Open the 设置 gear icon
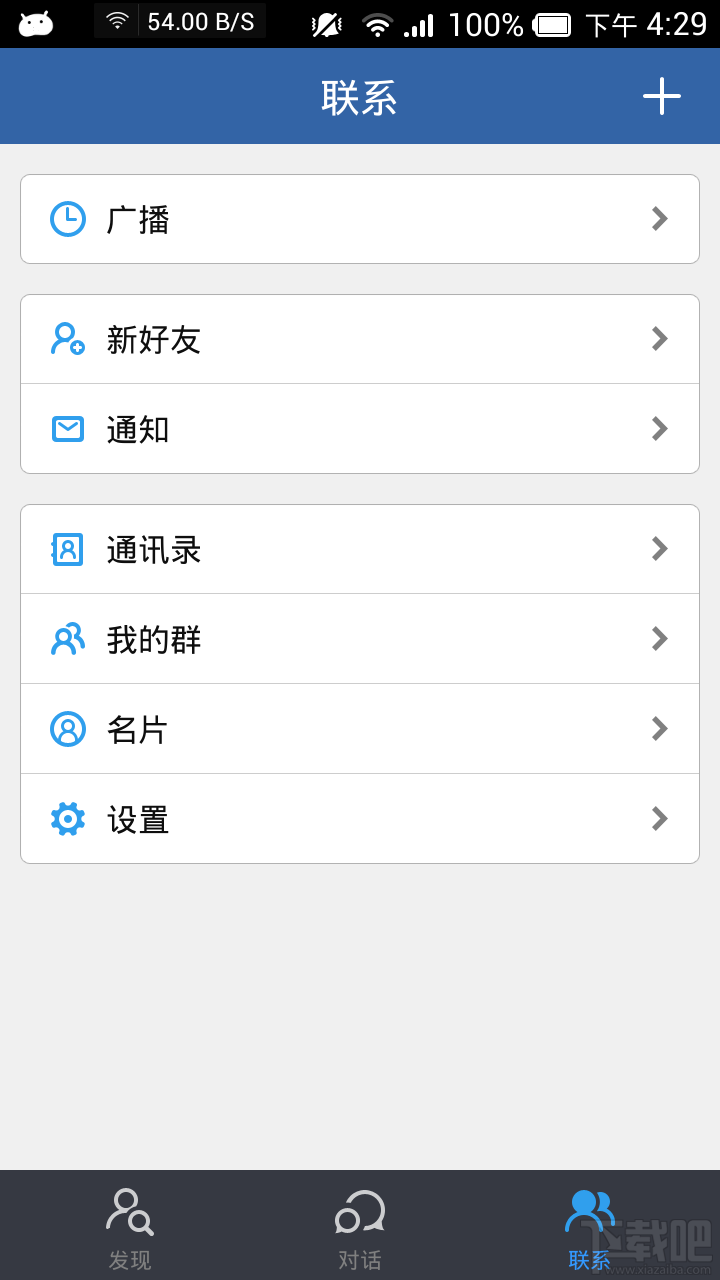Screen dimensions: 720x1280 click(66, 818)
